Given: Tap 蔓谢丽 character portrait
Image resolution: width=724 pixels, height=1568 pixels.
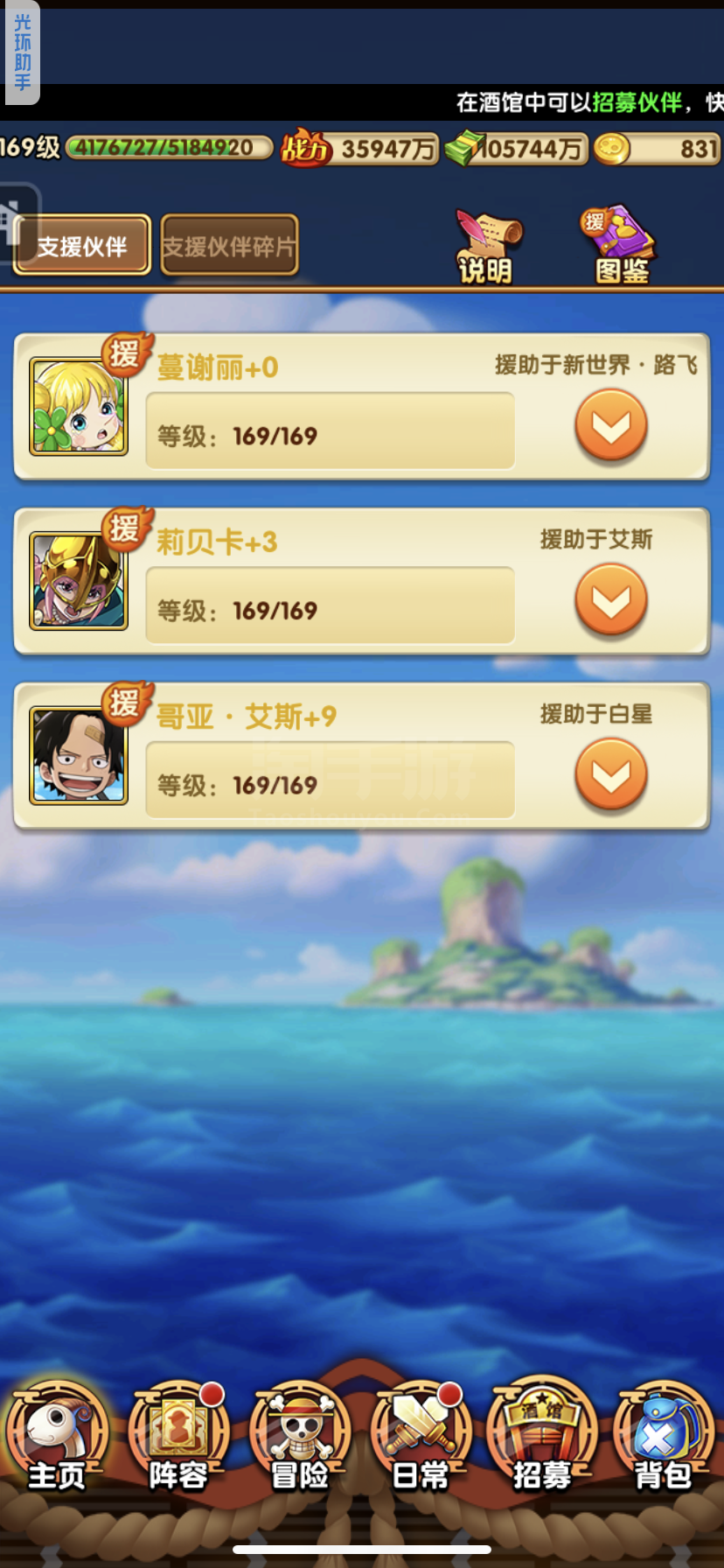Looking at the screenshot, I should [x=79, y=406].
